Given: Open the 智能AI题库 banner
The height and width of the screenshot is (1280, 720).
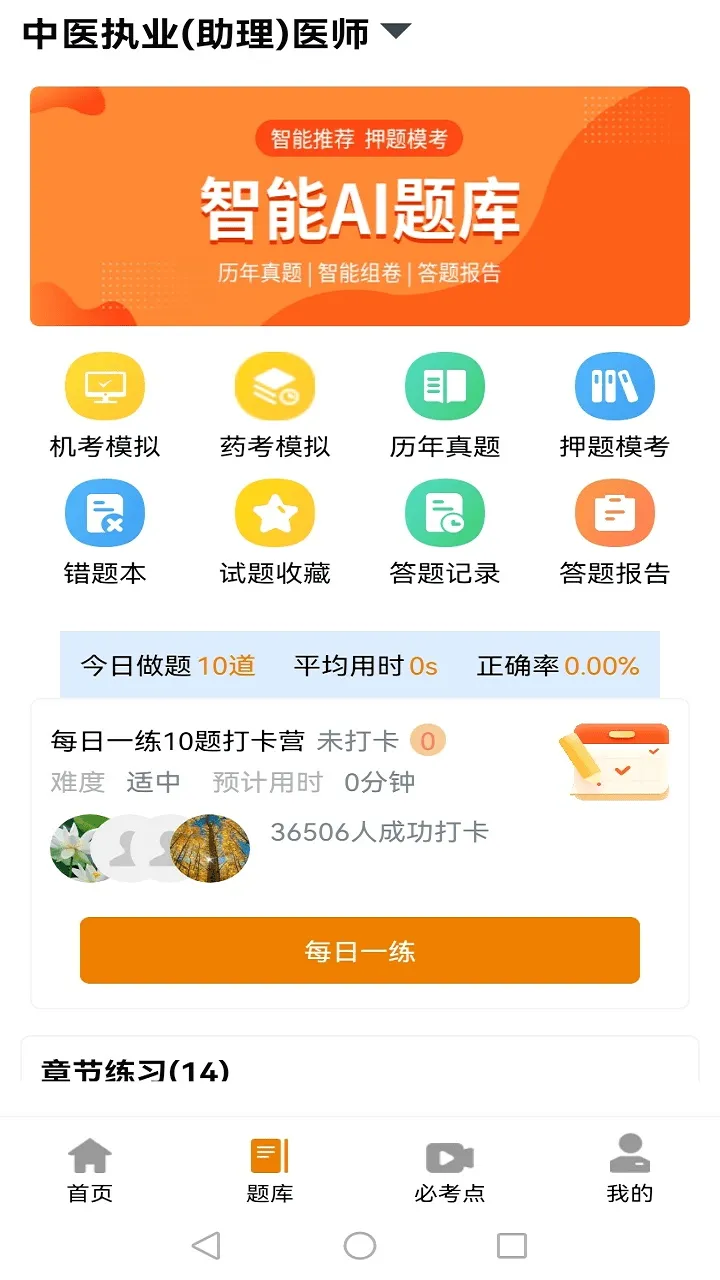Looking at the screenshot, I should (360, 206).
